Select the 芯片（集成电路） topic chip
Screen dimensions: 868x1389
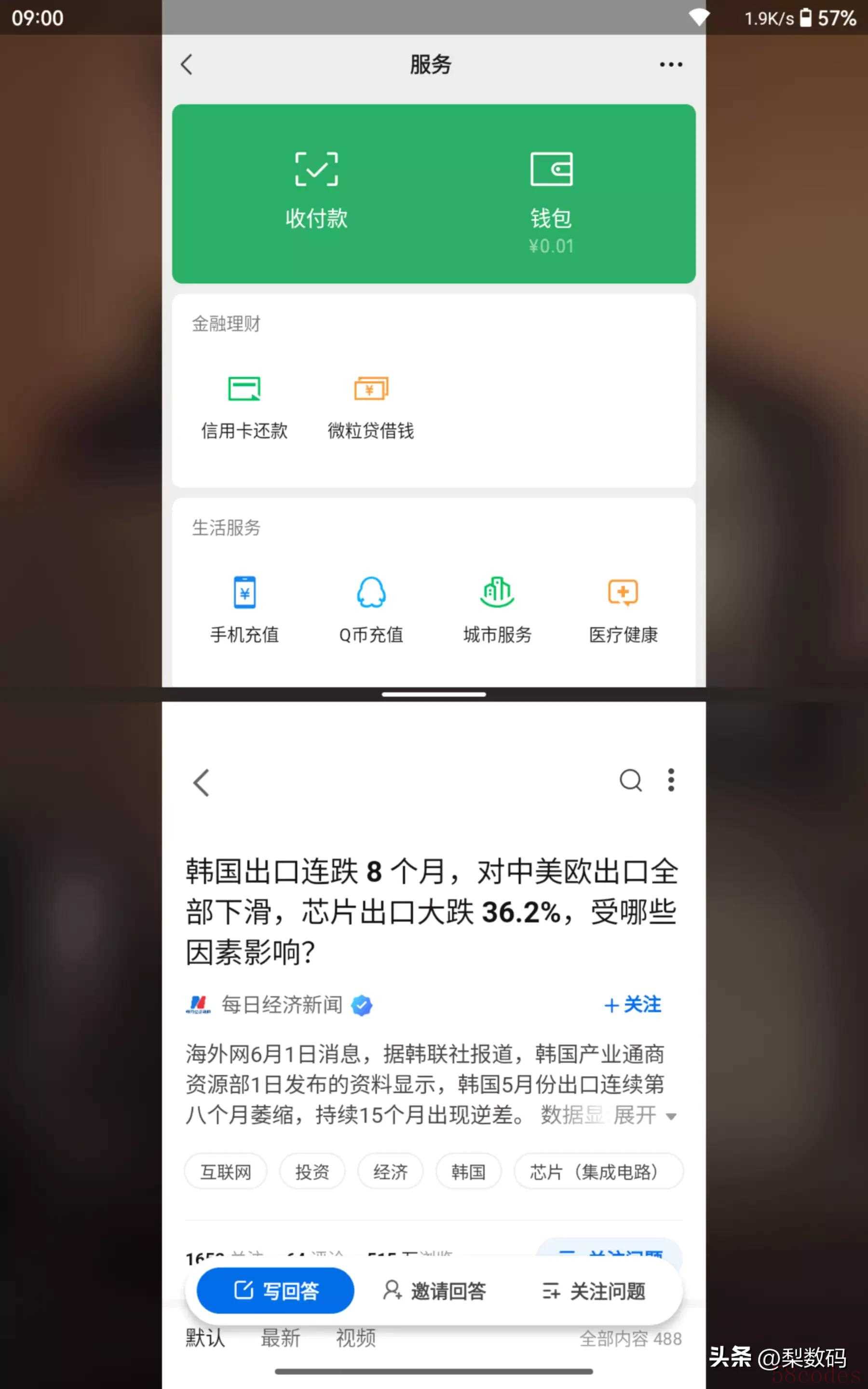point(598,1171)
